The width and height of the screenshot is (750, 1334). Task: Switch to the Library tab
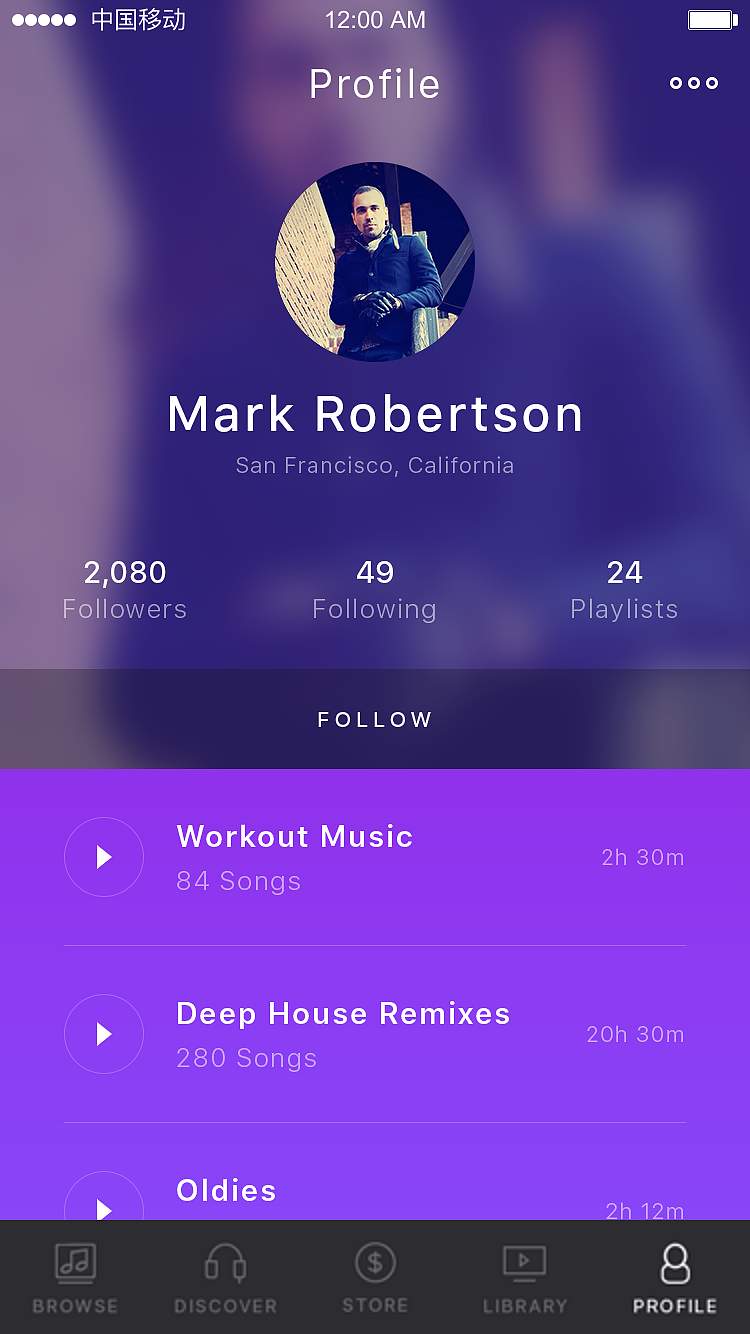coord(525,1277)
